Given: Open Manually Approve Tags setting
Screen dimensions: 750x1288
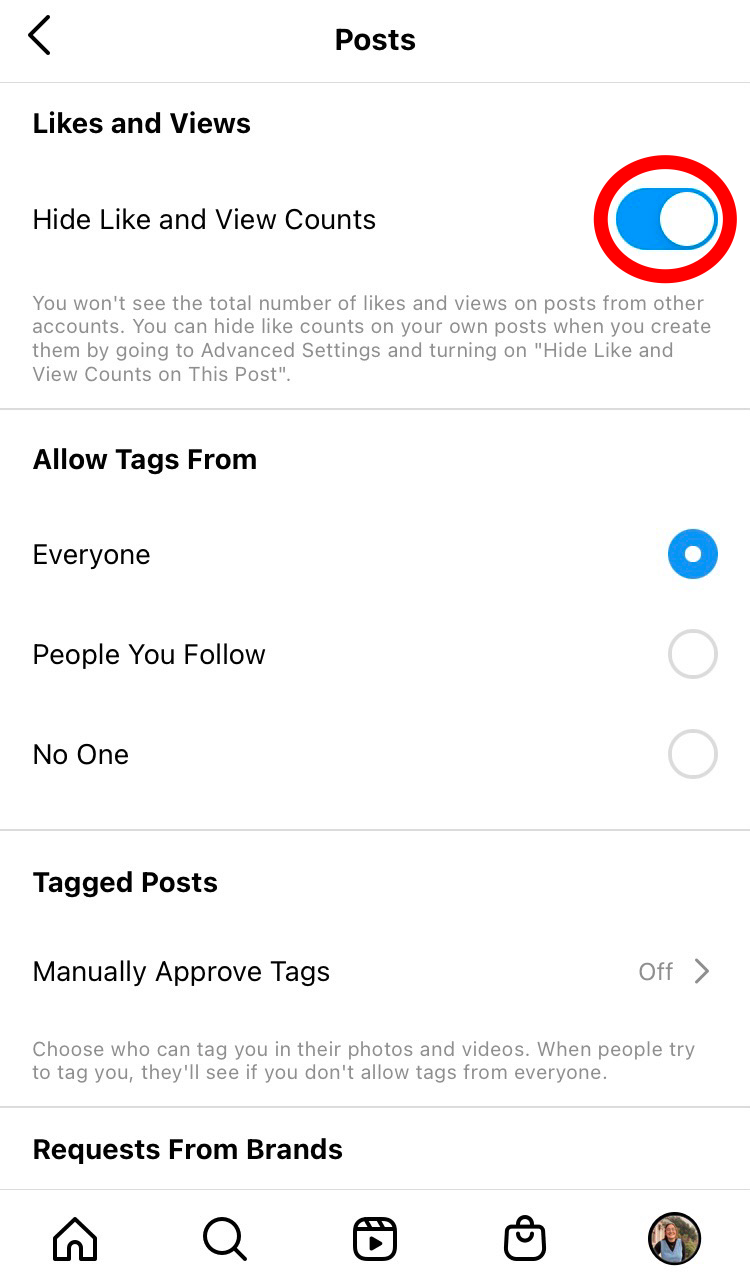Looking at the screenshot, I should click(375, 971).
